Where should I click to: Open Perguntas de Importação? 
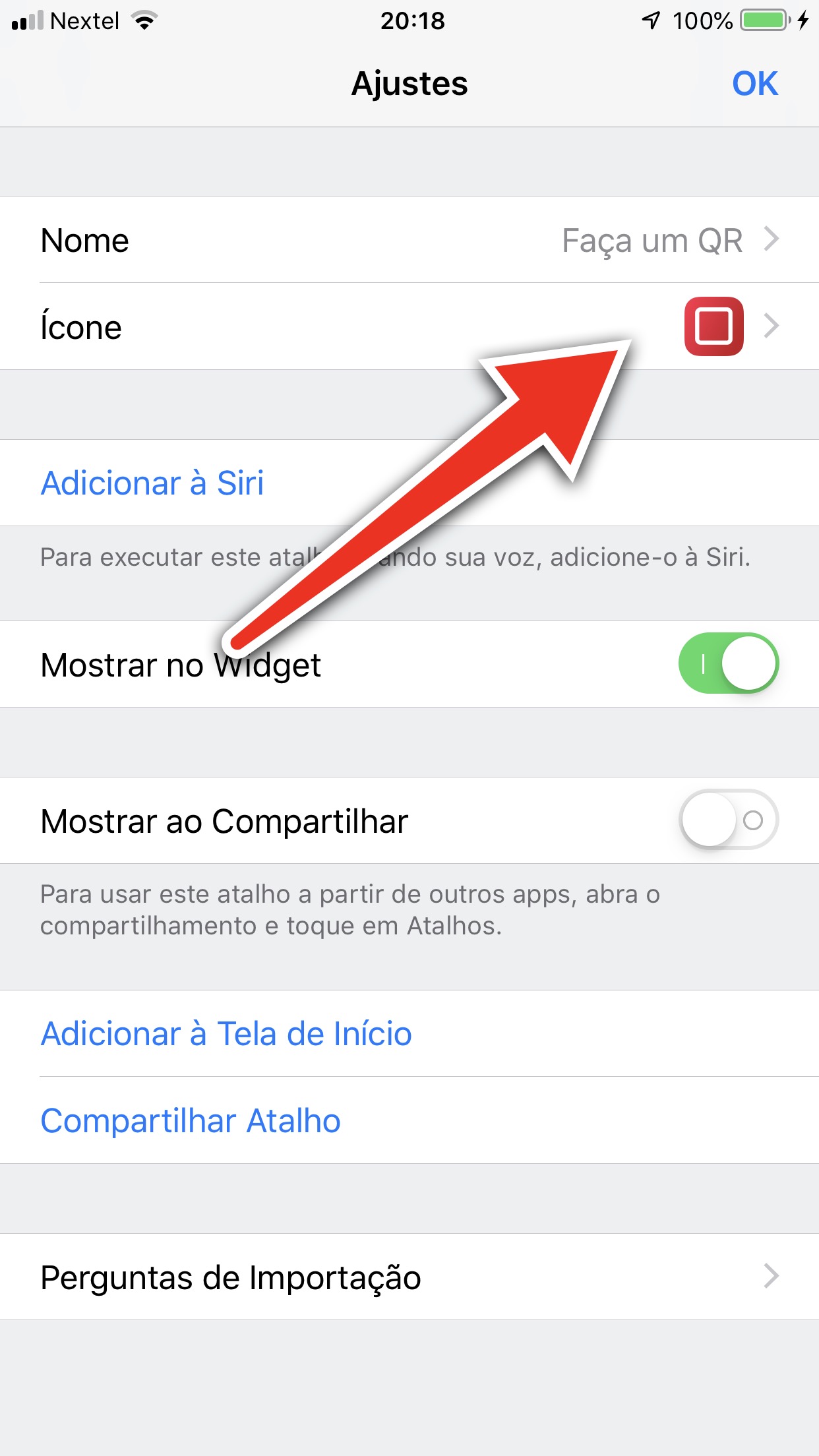pos(409,1277)
